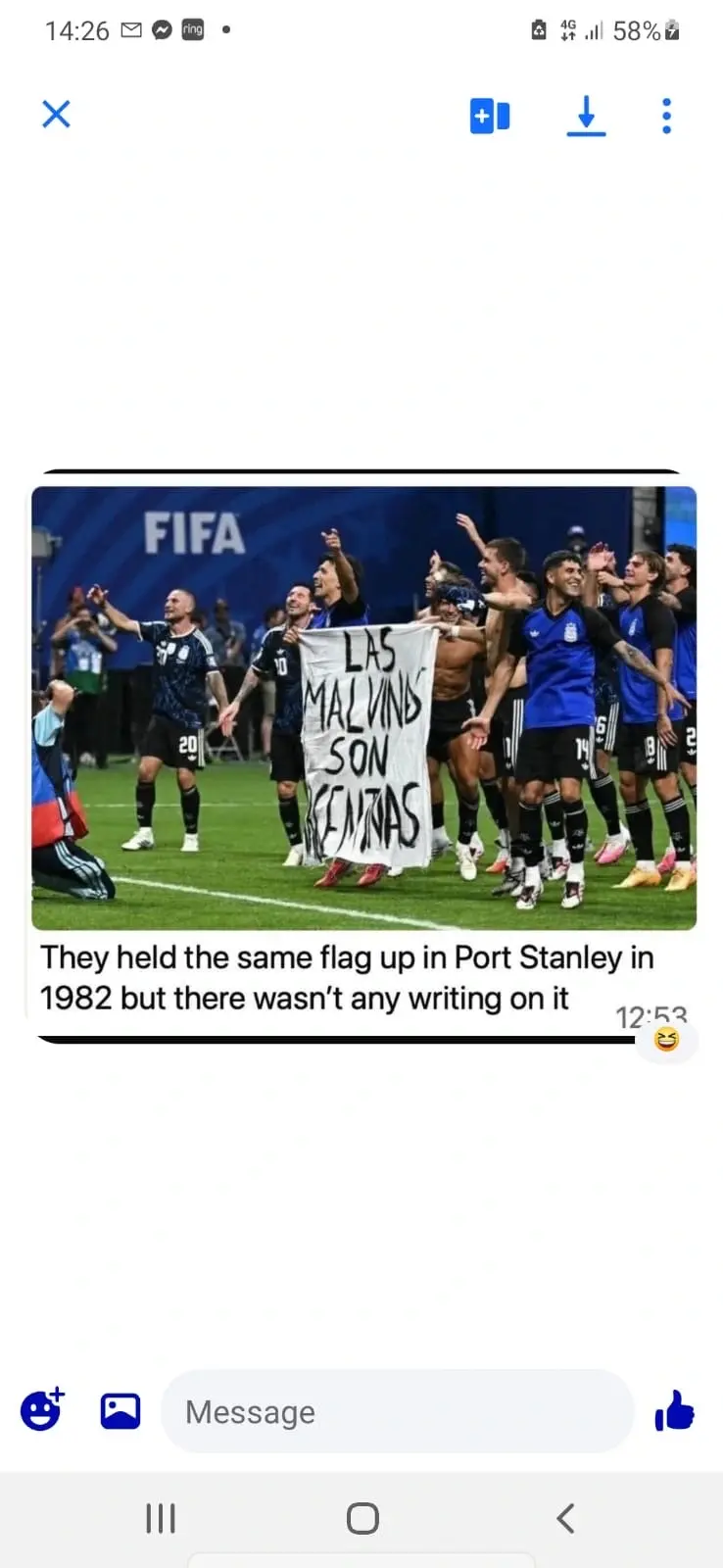Close the image viewer with the X
The image size is (723, 1568).
click(x=57, y=115)
